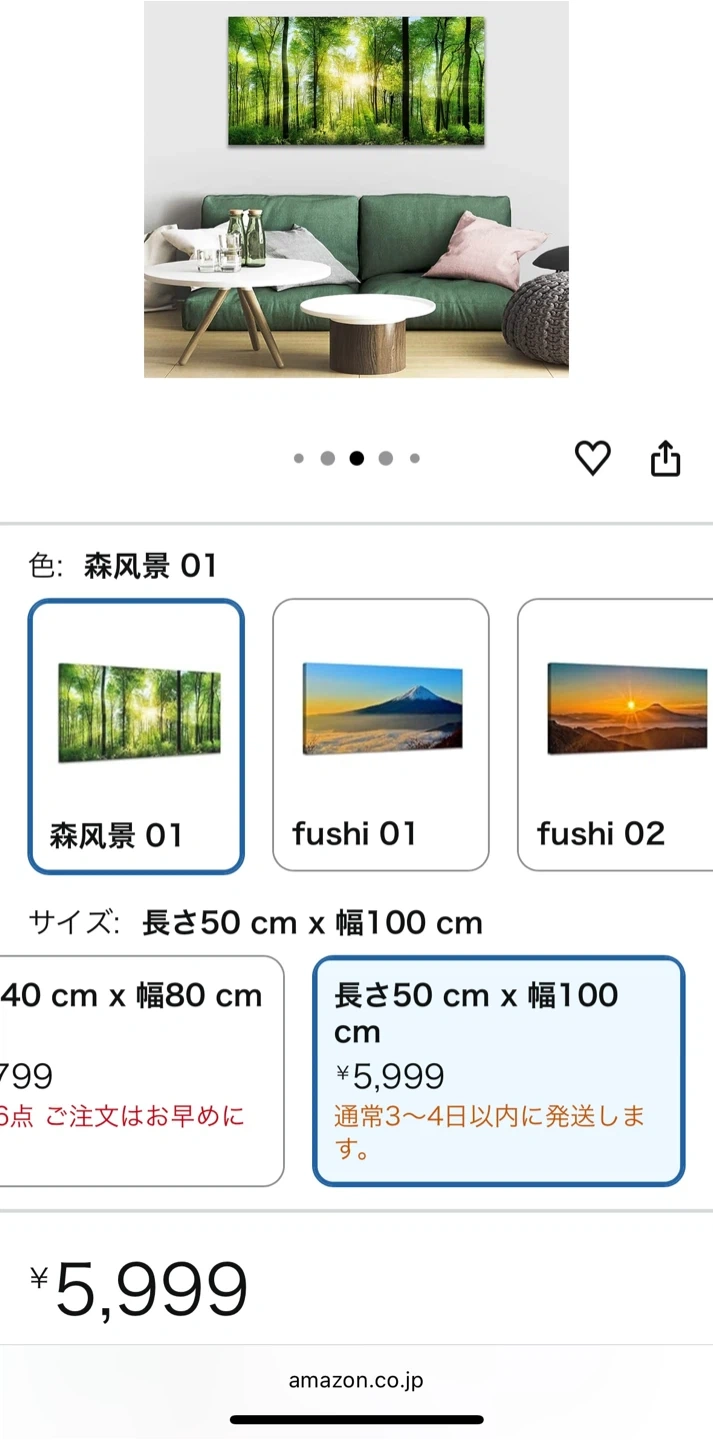Select the 長さ50 cm x 幅100 cm size
The width and height of the screenshot is (713, 1440).
pos(498,1070)
